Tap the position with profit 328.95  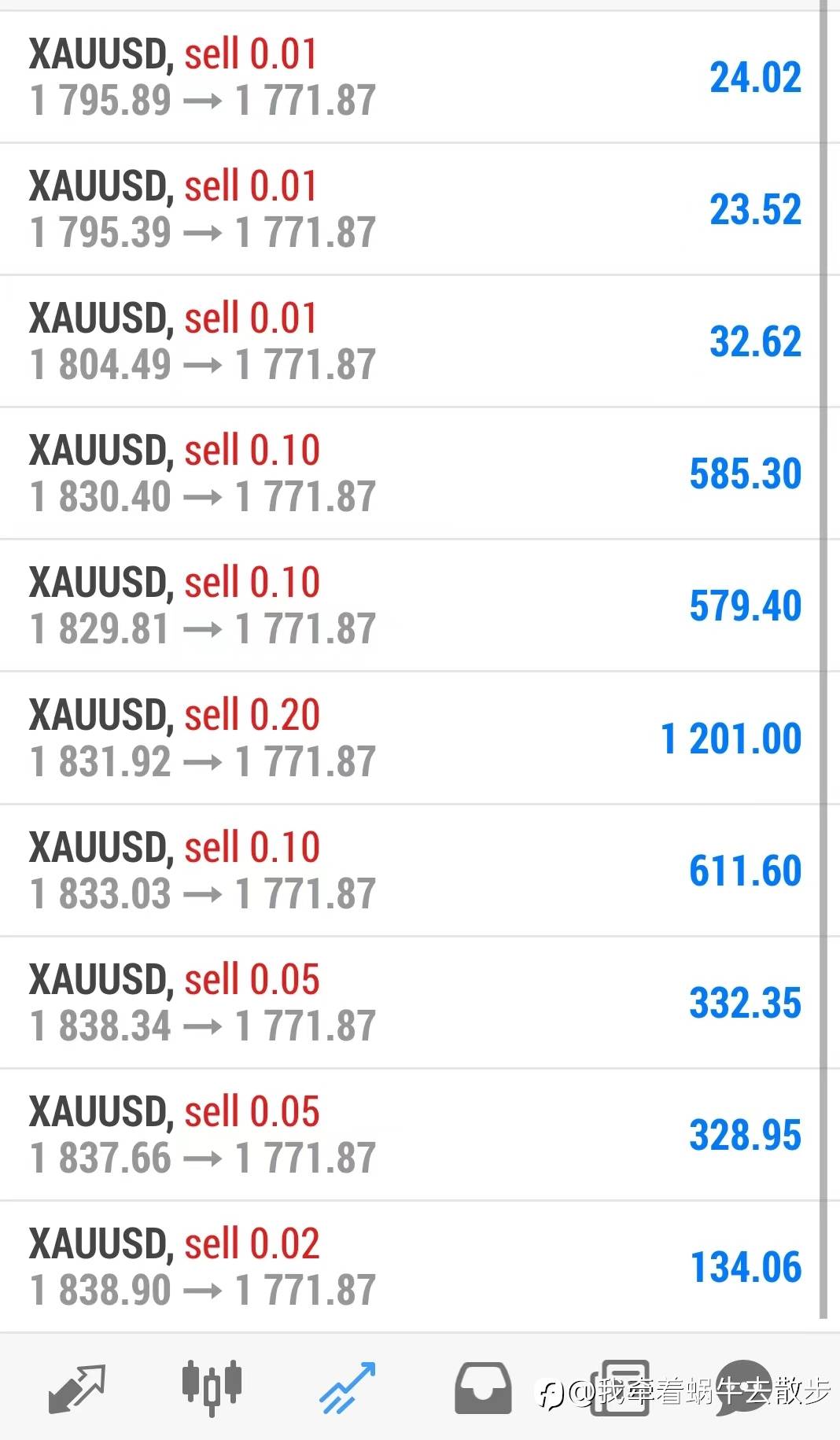[x=409, y=1134]
